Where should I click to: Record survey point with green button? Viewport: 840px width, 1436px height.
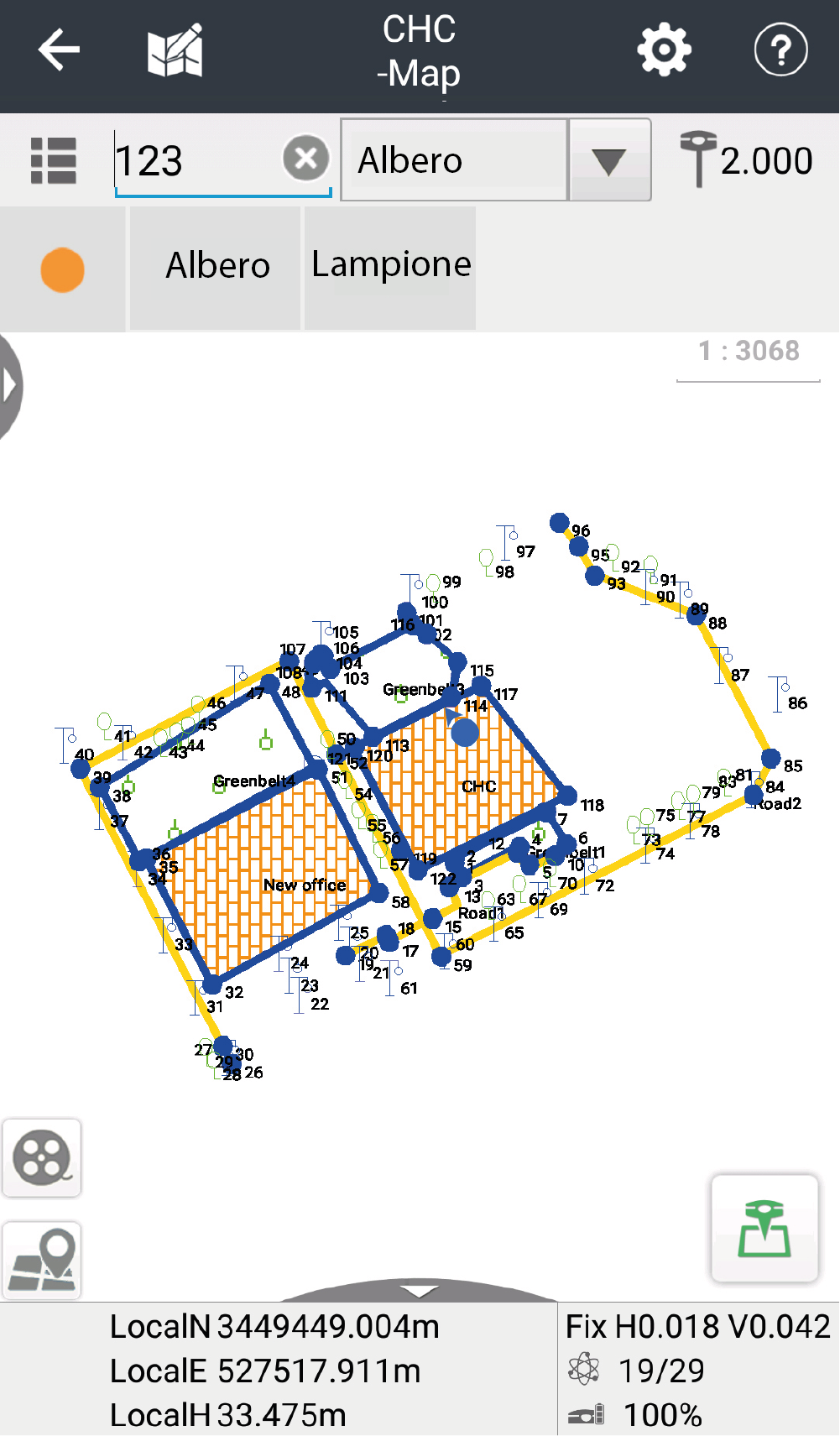pos(764,1229)
